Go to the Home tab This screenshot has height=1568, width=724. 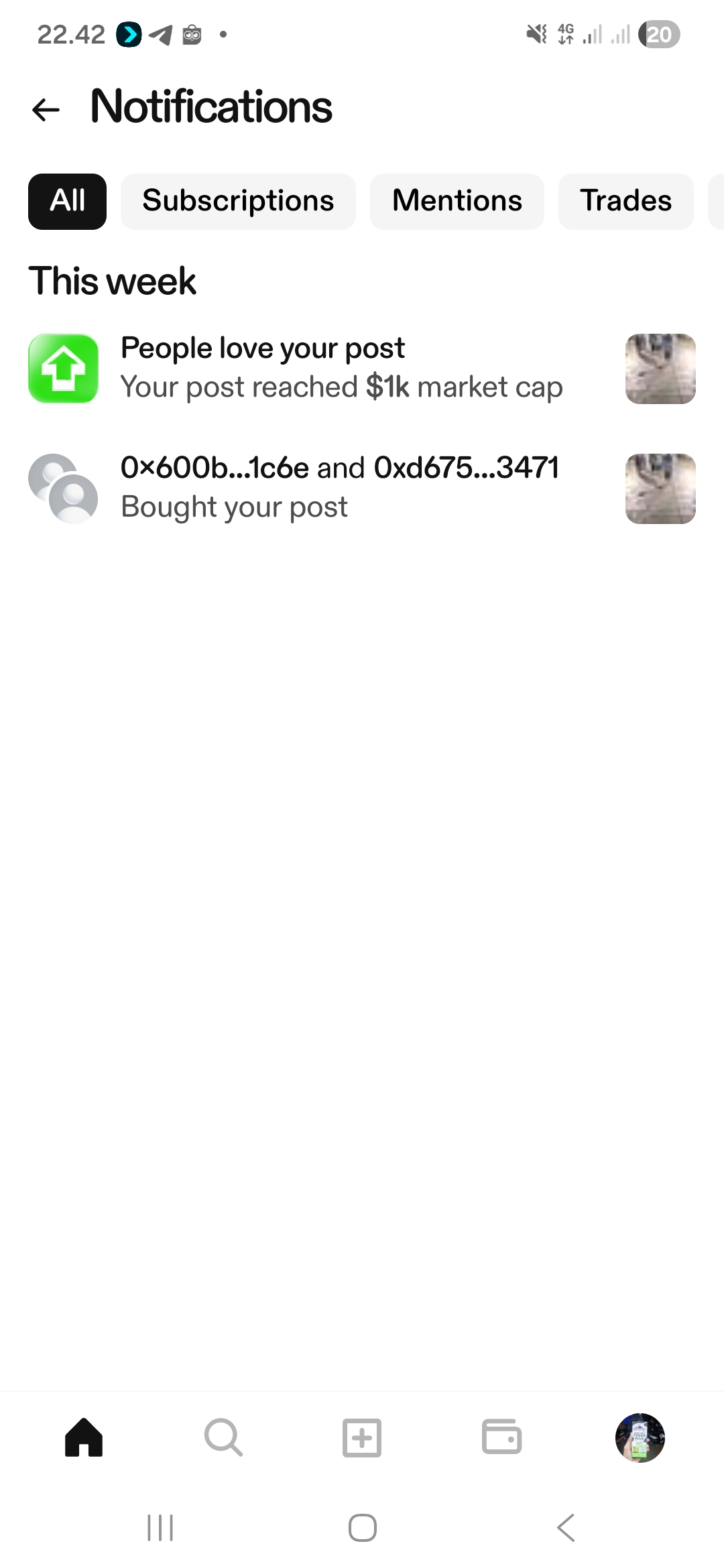pyautogui.click(x=84, y=1437)
